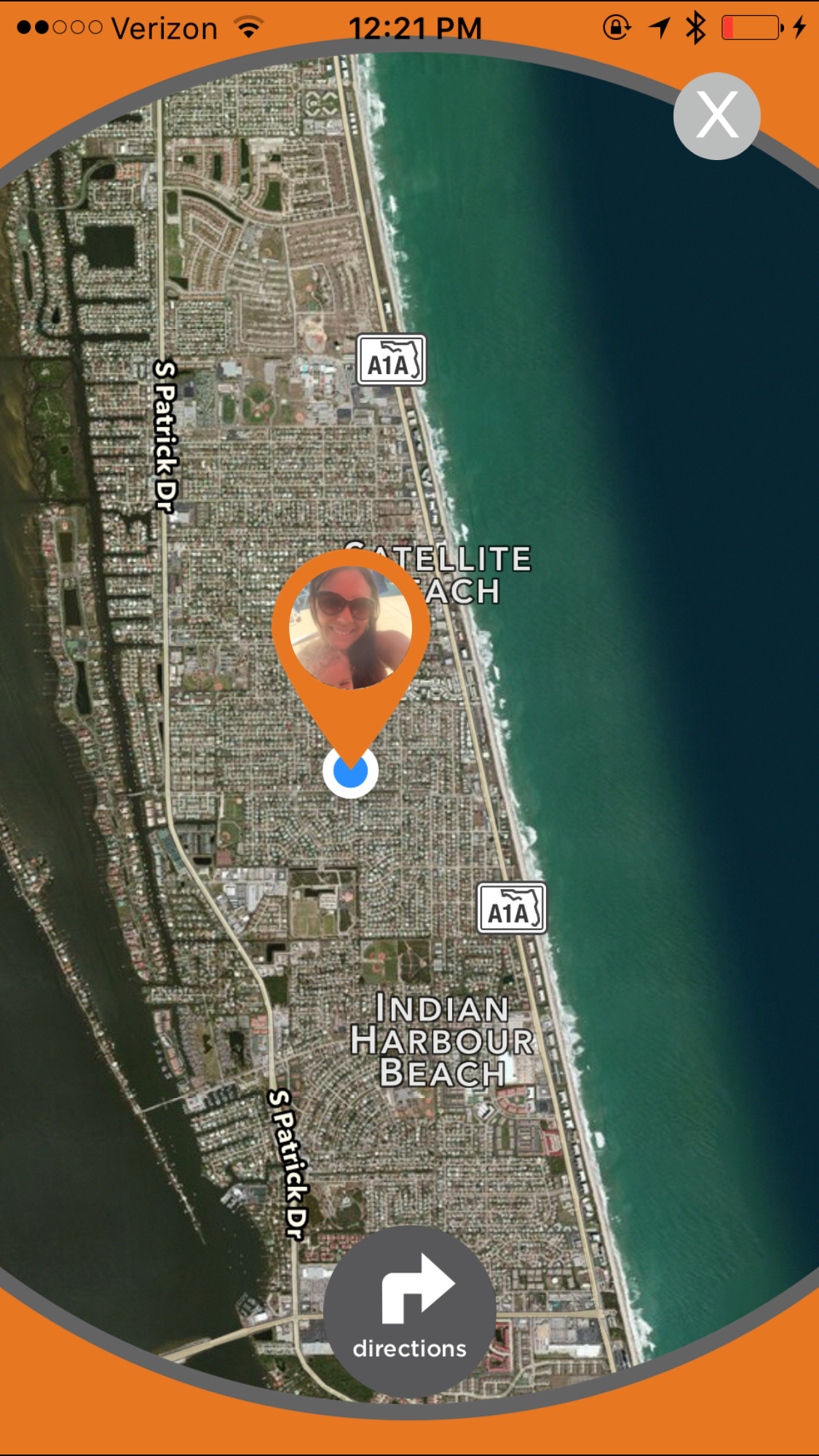Screen dimensions: 819x1456
Task: Close the map view
Action: click(717, 116)
